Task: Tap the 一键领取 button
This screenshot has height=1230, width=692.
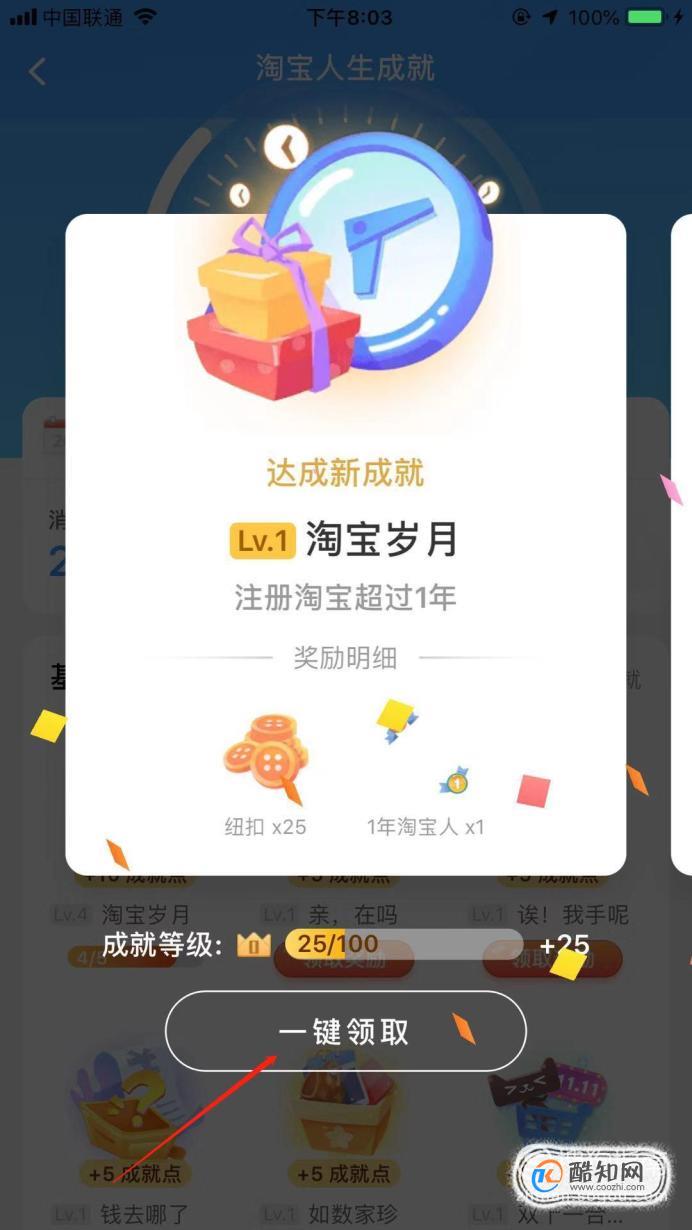Action: click(345, 1032)
